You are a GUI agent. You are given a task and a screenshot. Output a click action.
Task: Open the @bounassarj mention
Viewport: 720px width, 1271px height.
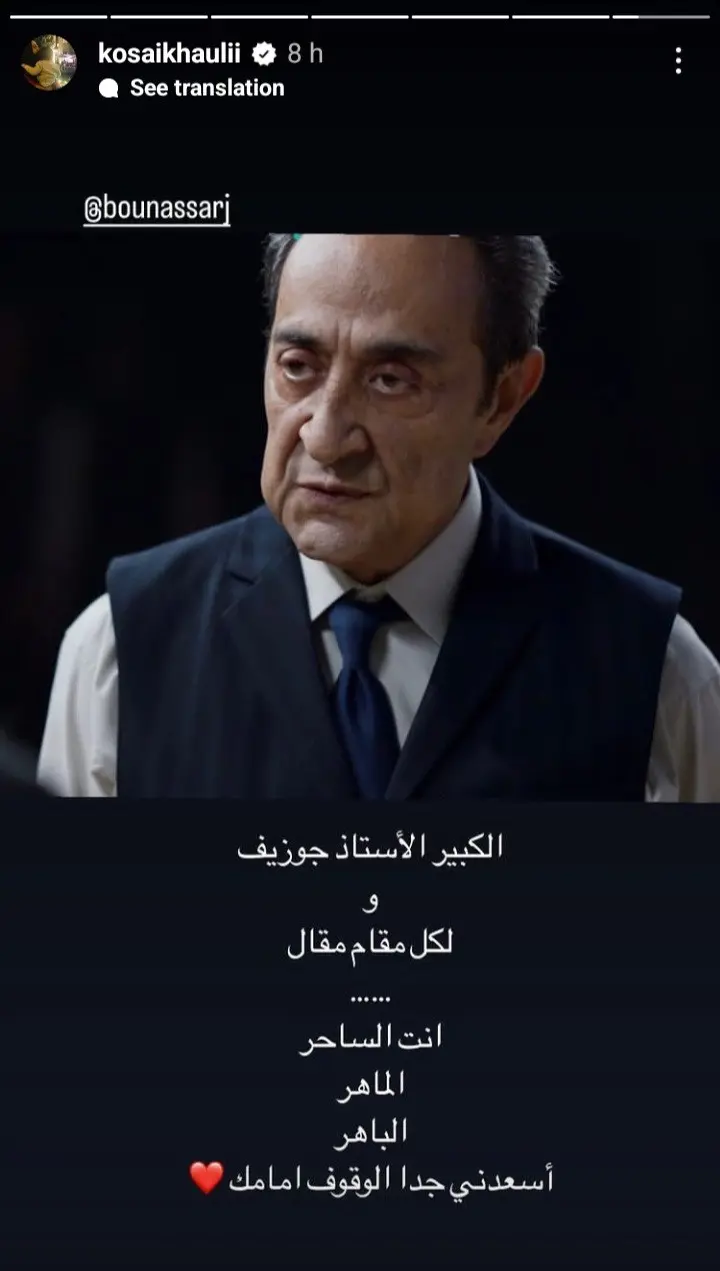tap(157, 211)
